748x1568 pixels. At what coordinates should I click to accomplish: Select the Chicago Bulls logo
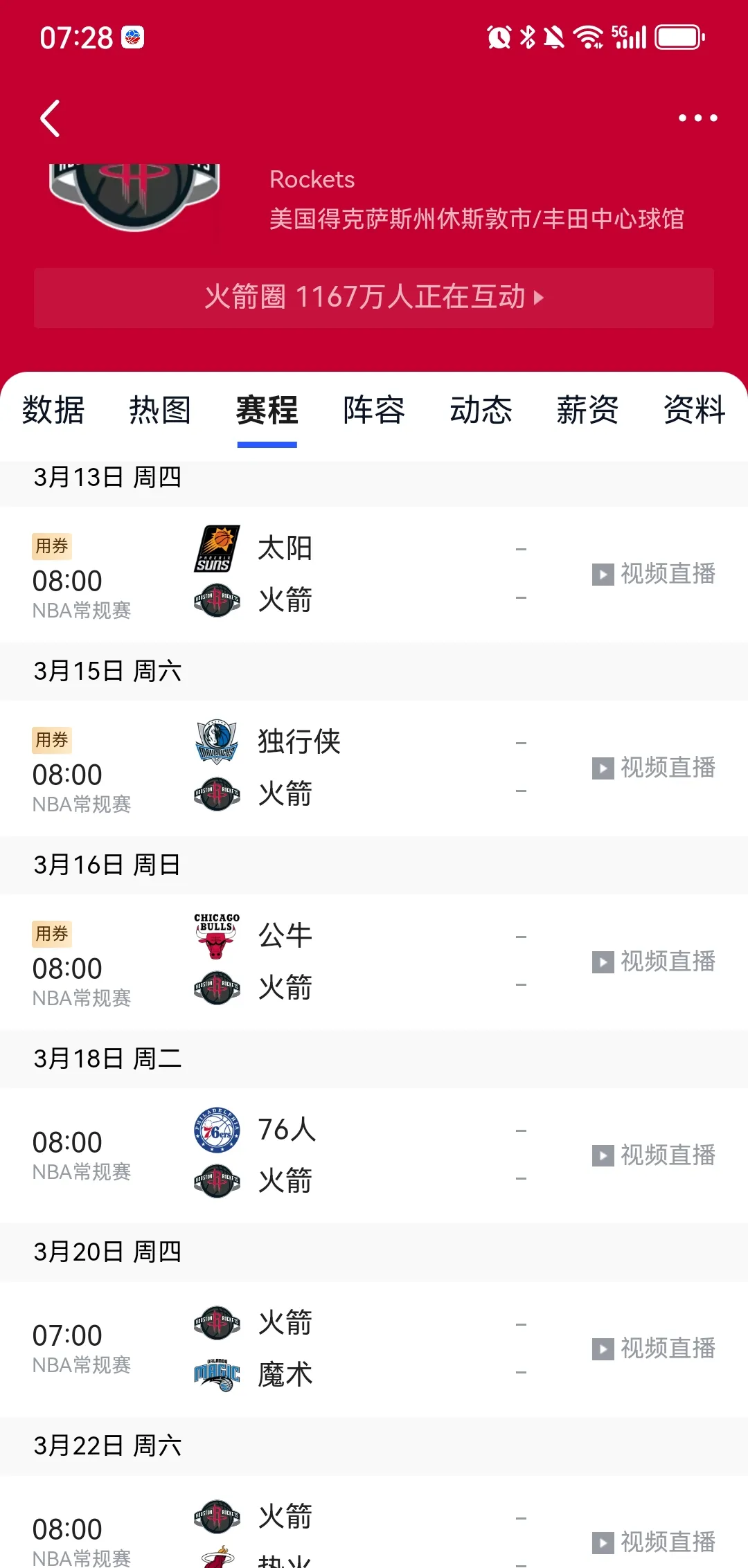click(x=215, y=932)
